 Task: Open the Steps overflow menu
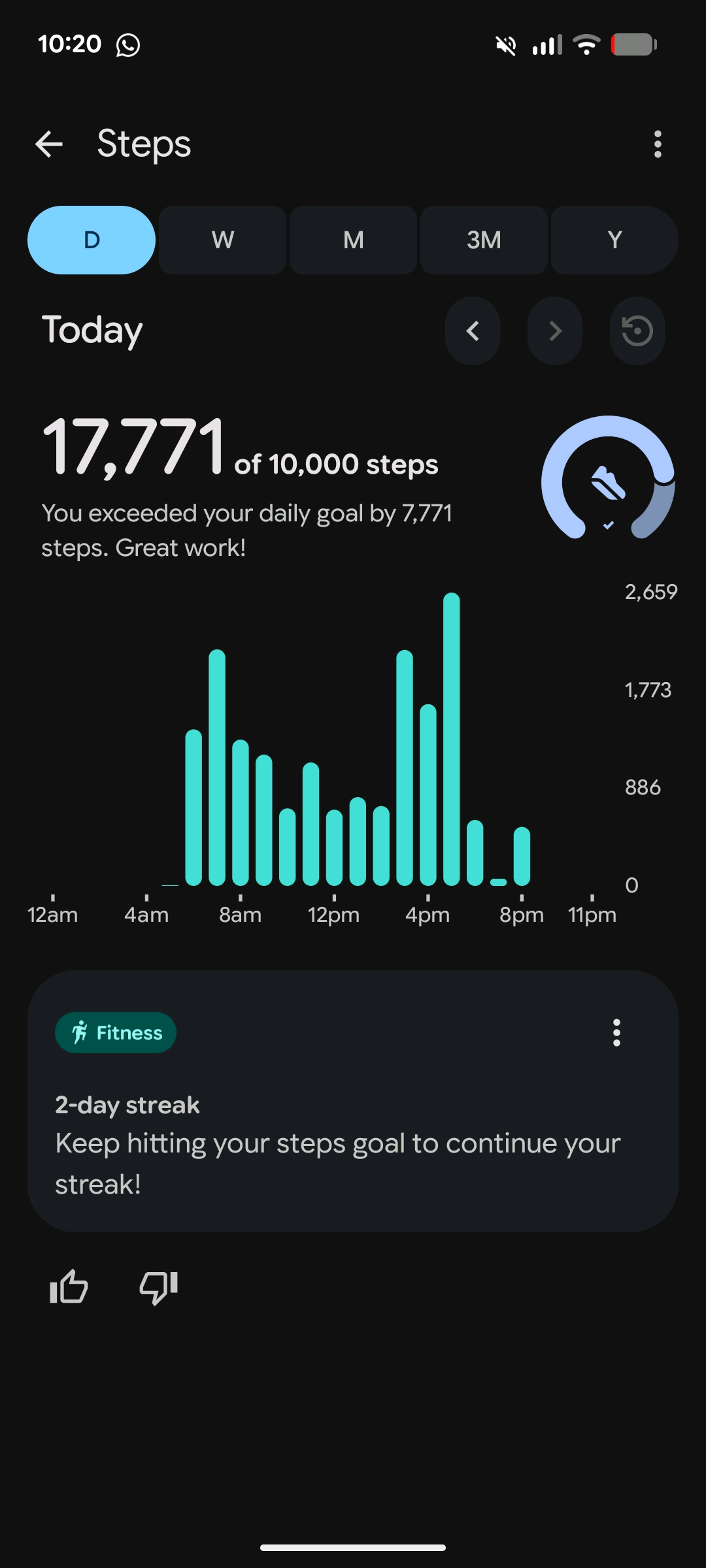658,144
